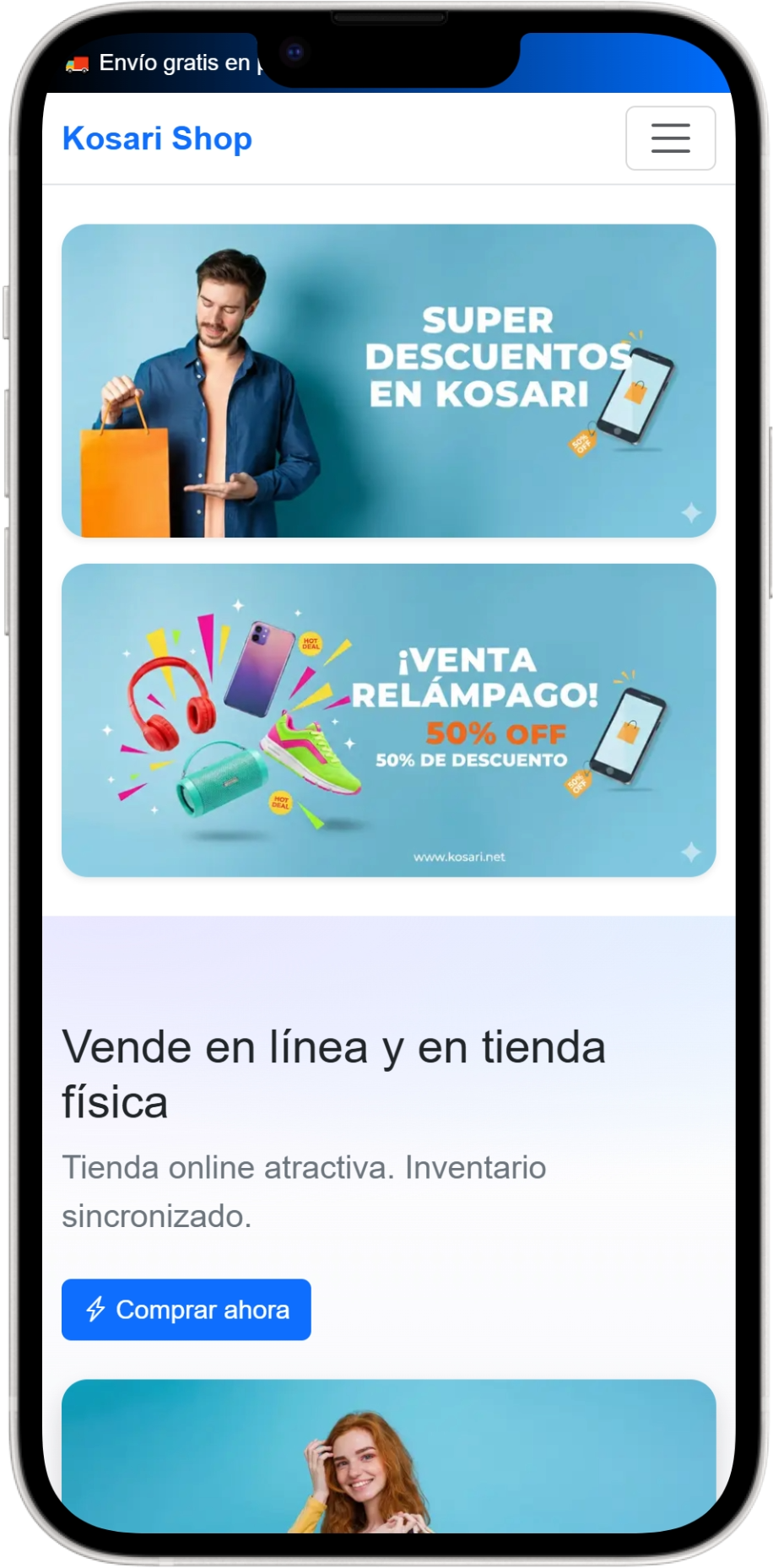Open the Venta Relámpago 50% off banner

(388, 720)
